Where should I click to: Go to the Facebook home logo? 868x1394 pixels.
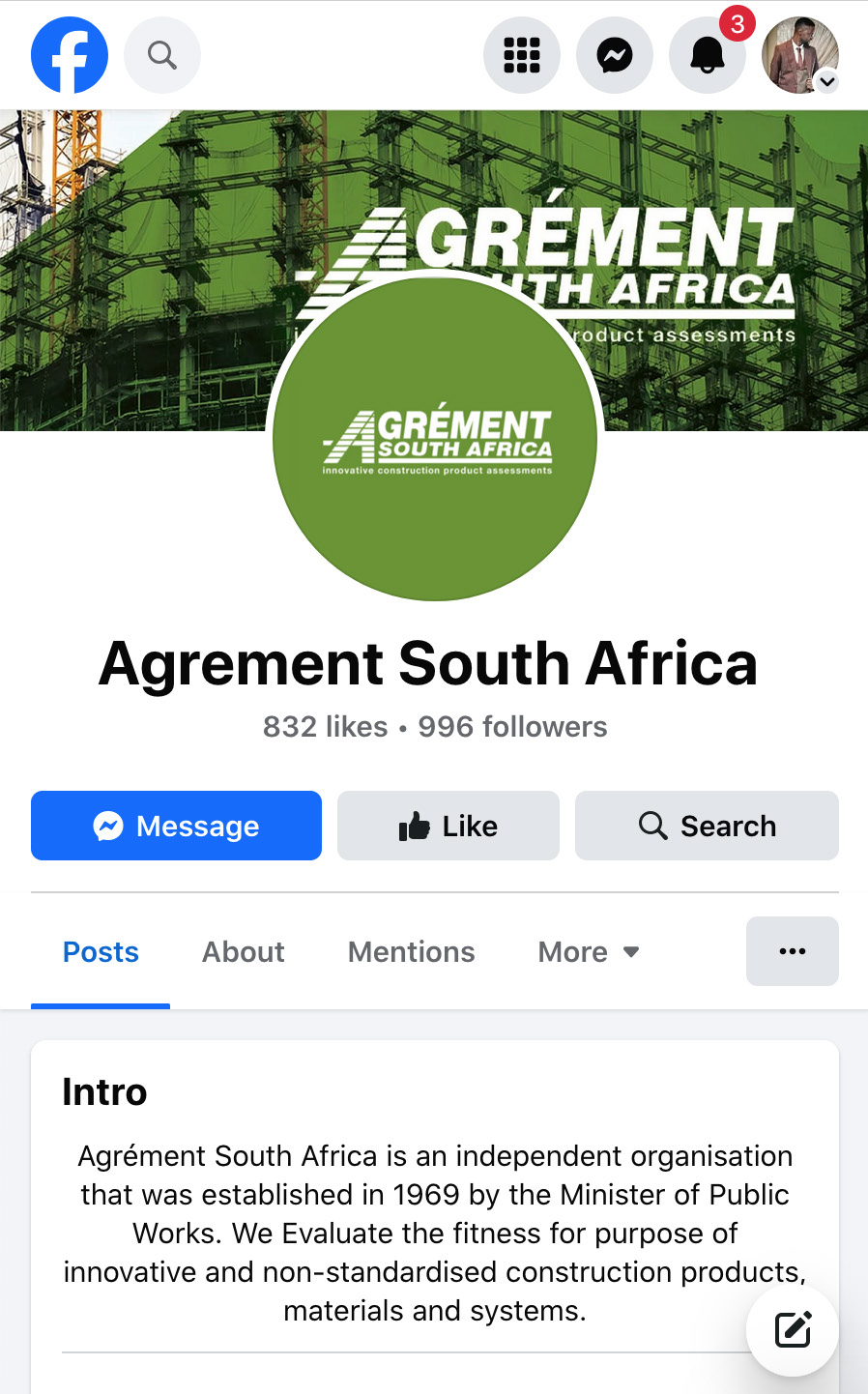click(70, 55)
